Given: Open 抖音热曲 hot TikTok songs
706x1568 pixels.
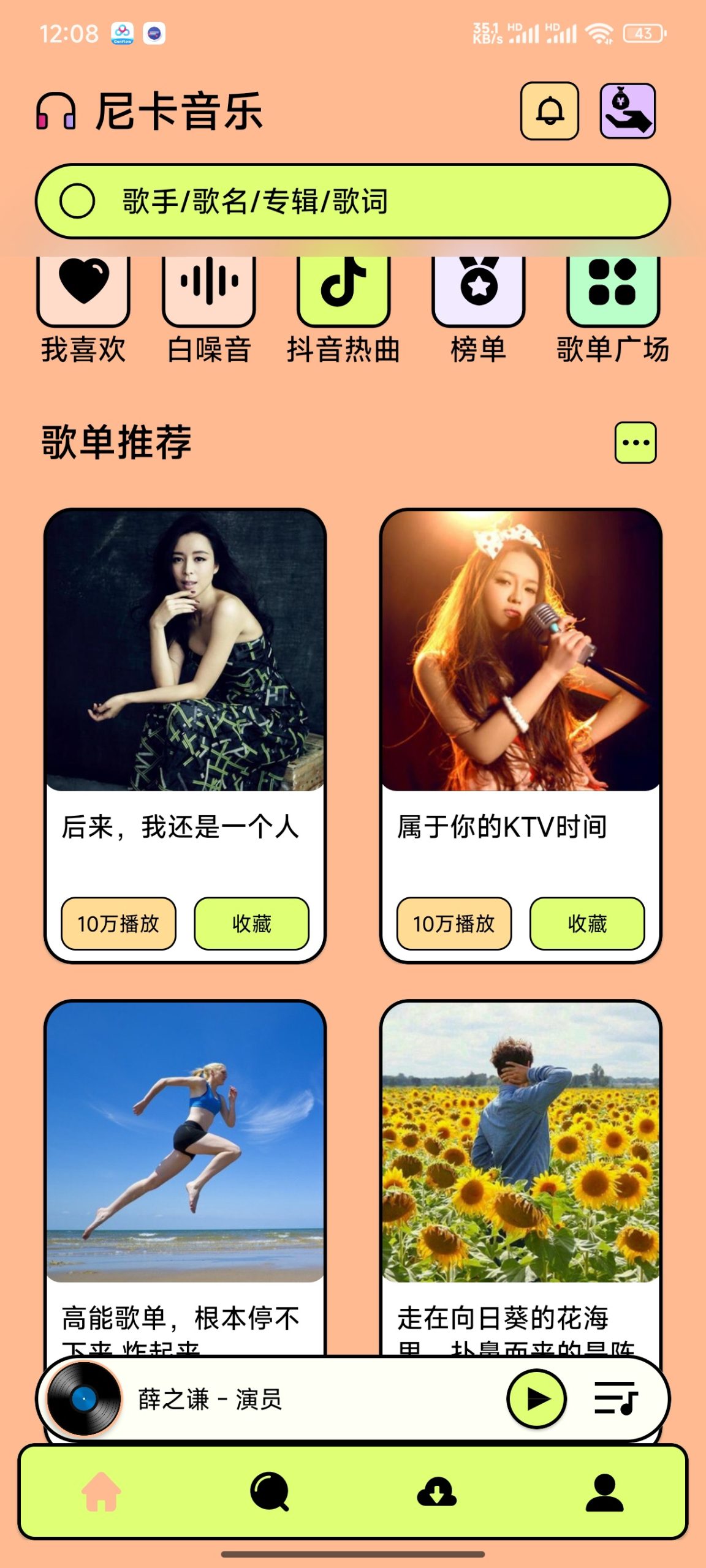Looking at the screenshot, I should point(344,292).
